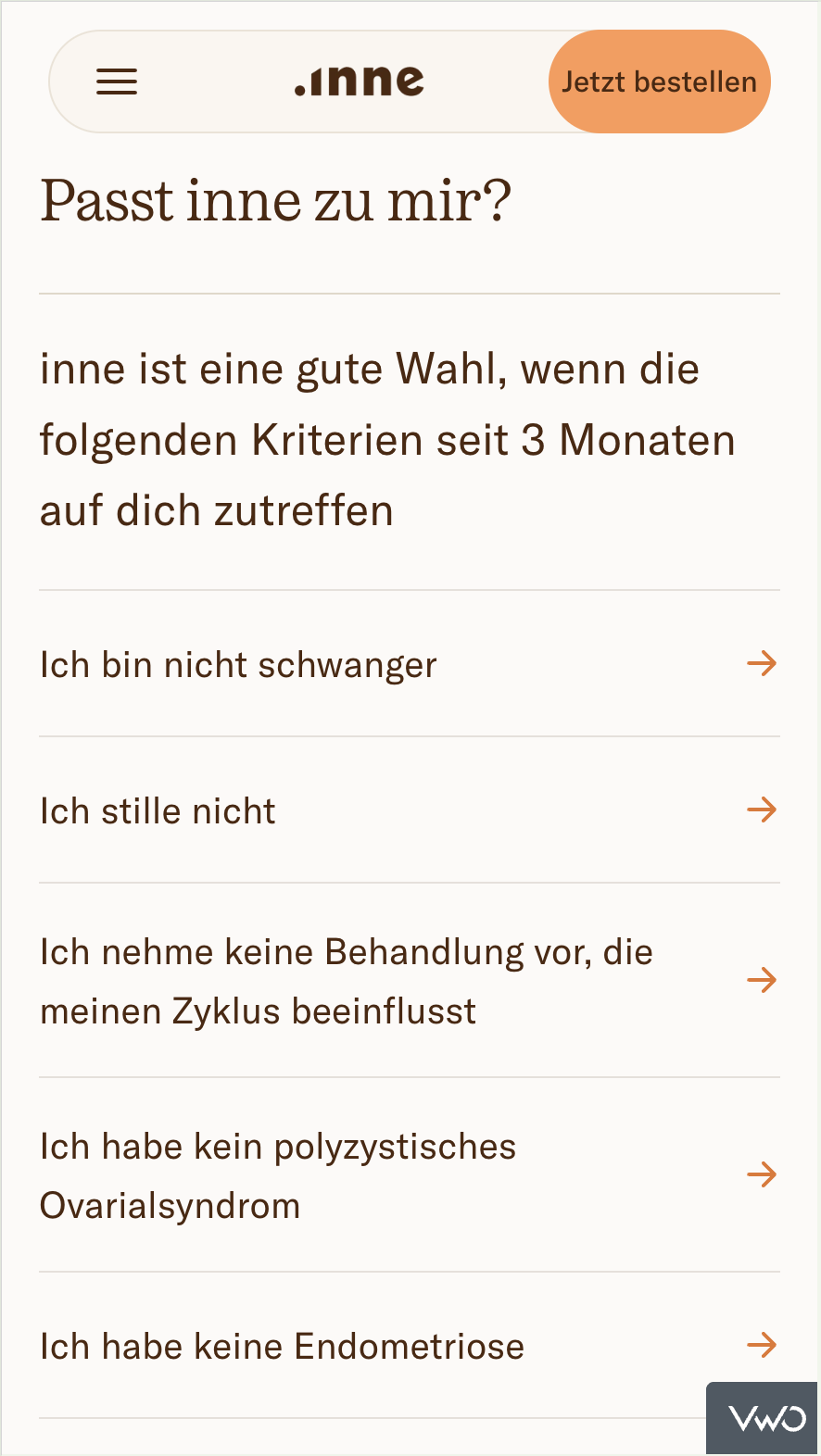Viewport: 821px width, 1456px height.
Task: Open row about Behandlung und Zyklus
Action: coord(409,981)
